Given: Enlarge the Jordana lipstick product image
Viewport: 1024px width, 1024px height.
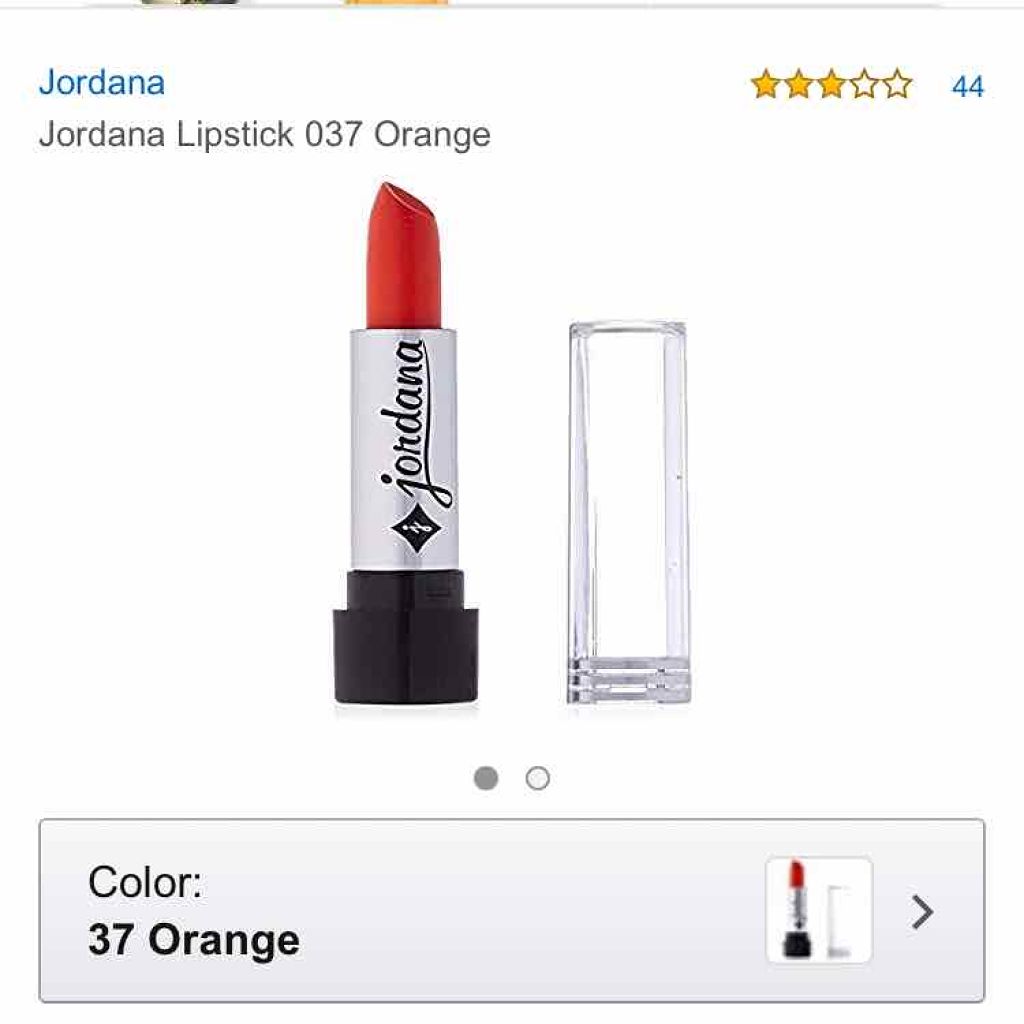Looking at the screenshot, I should pos(510,445).
